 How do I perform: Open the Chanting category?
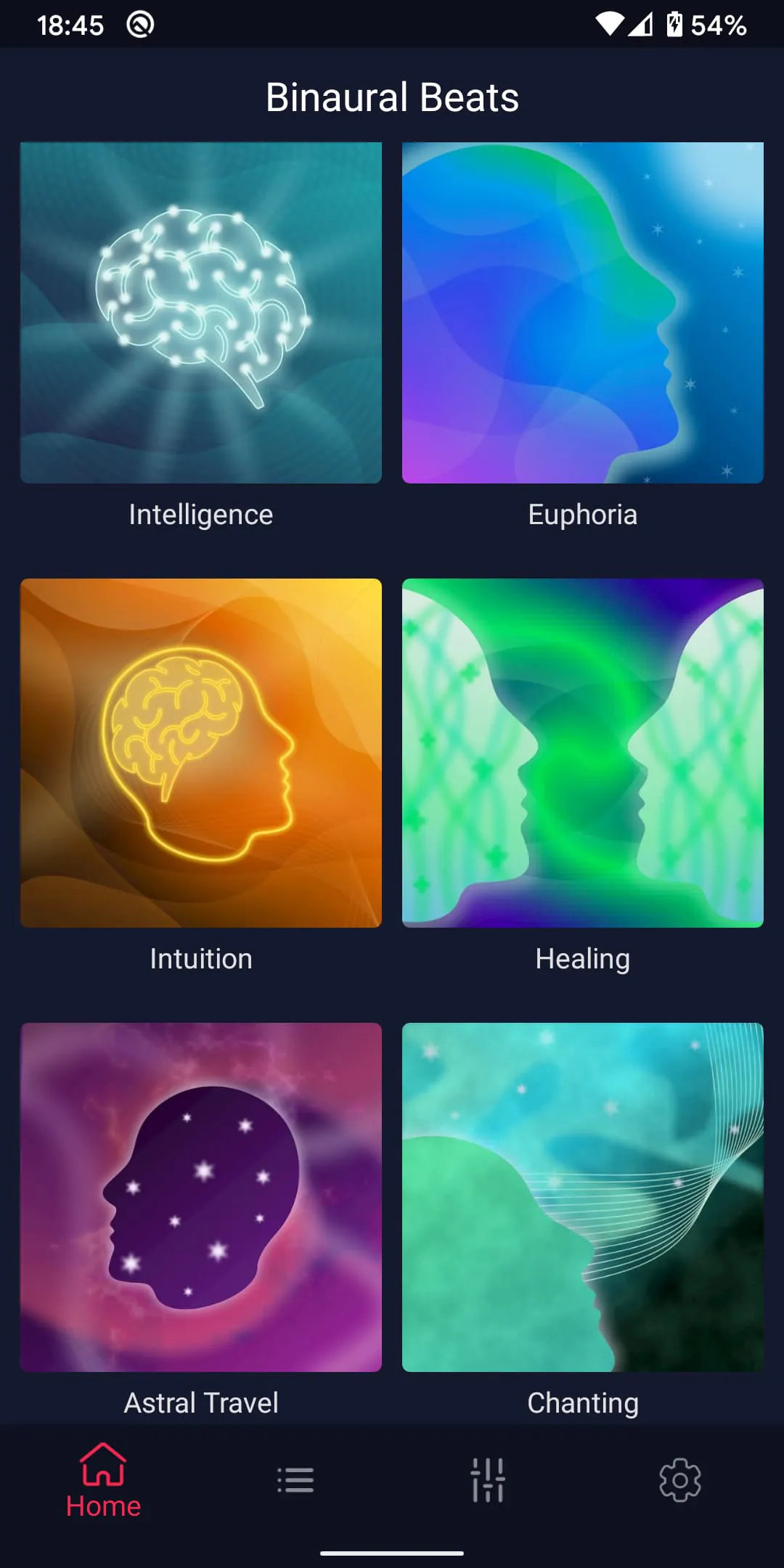(x=581, y=1198)
